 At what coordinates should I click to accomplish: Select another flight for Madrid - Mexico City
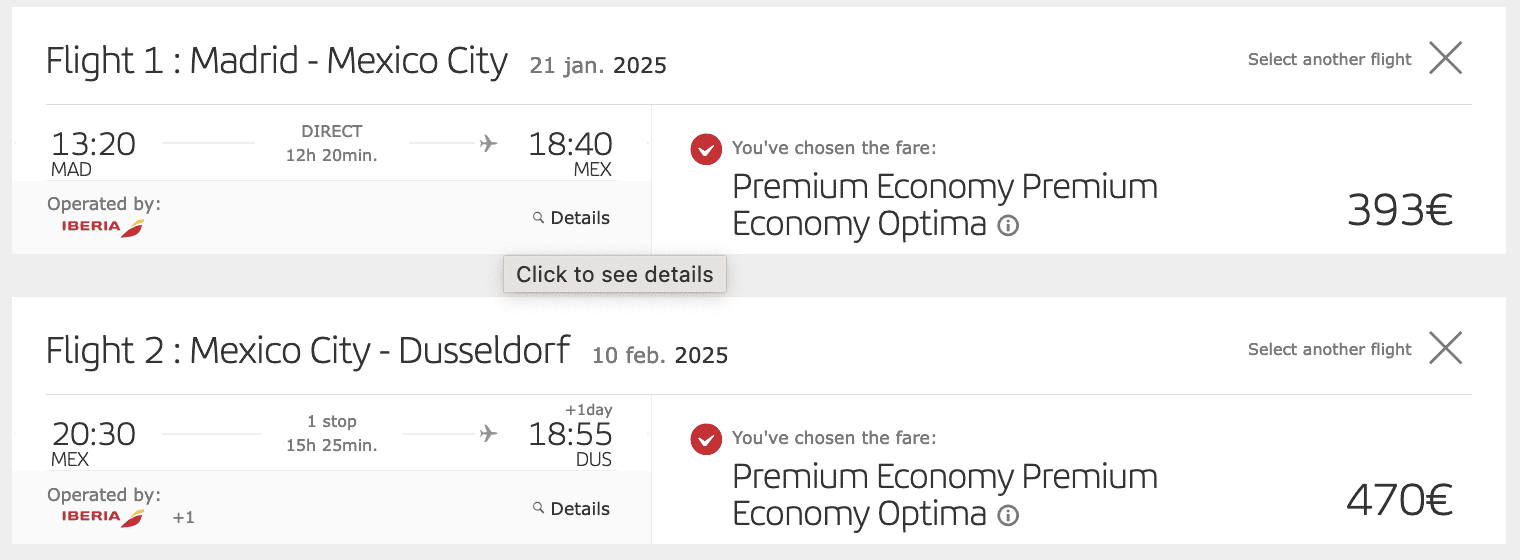(1329, 59)
